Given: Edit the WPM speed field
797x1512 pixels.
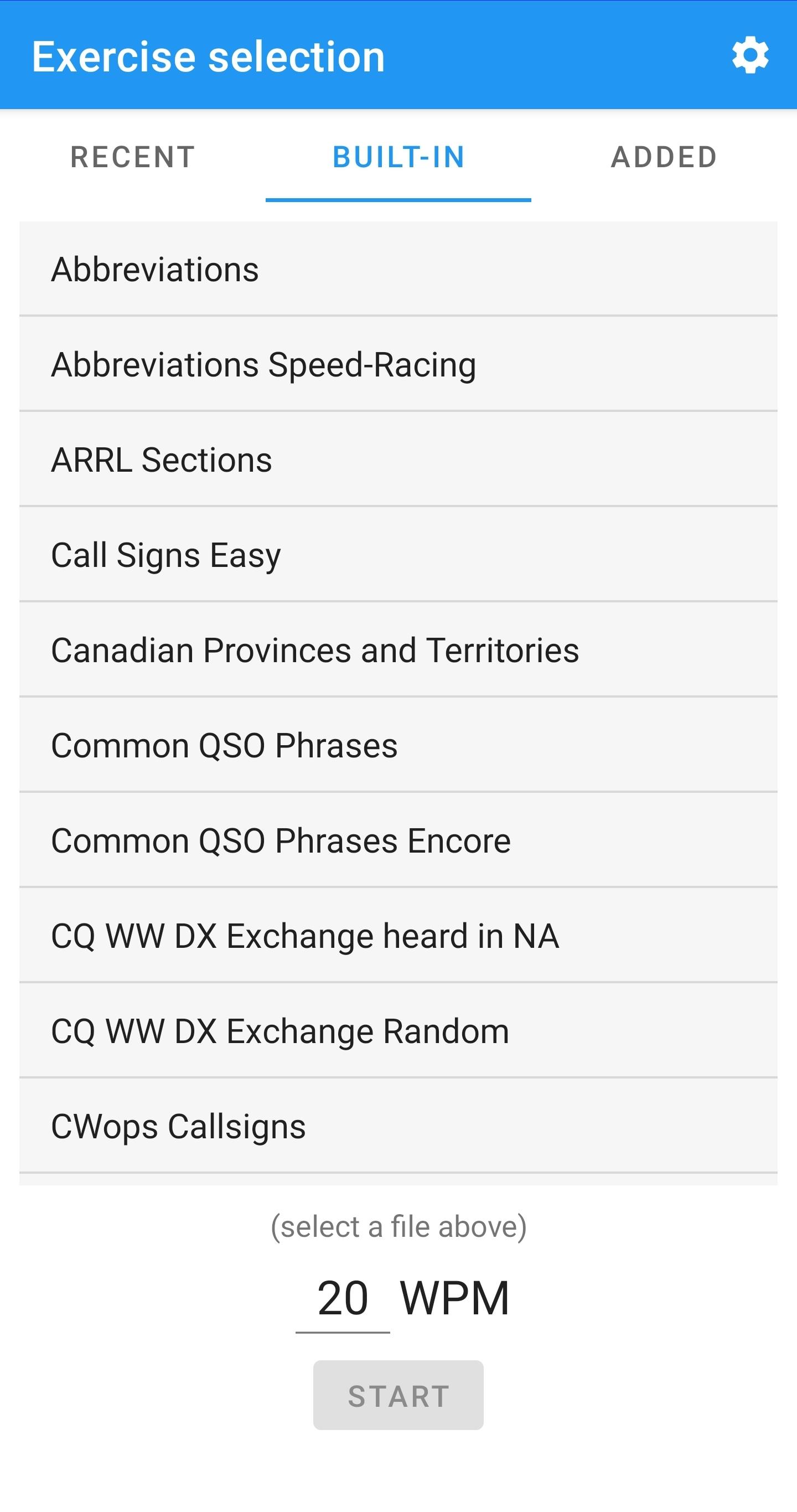Looking at the screenshot, I should [343, 1298].
